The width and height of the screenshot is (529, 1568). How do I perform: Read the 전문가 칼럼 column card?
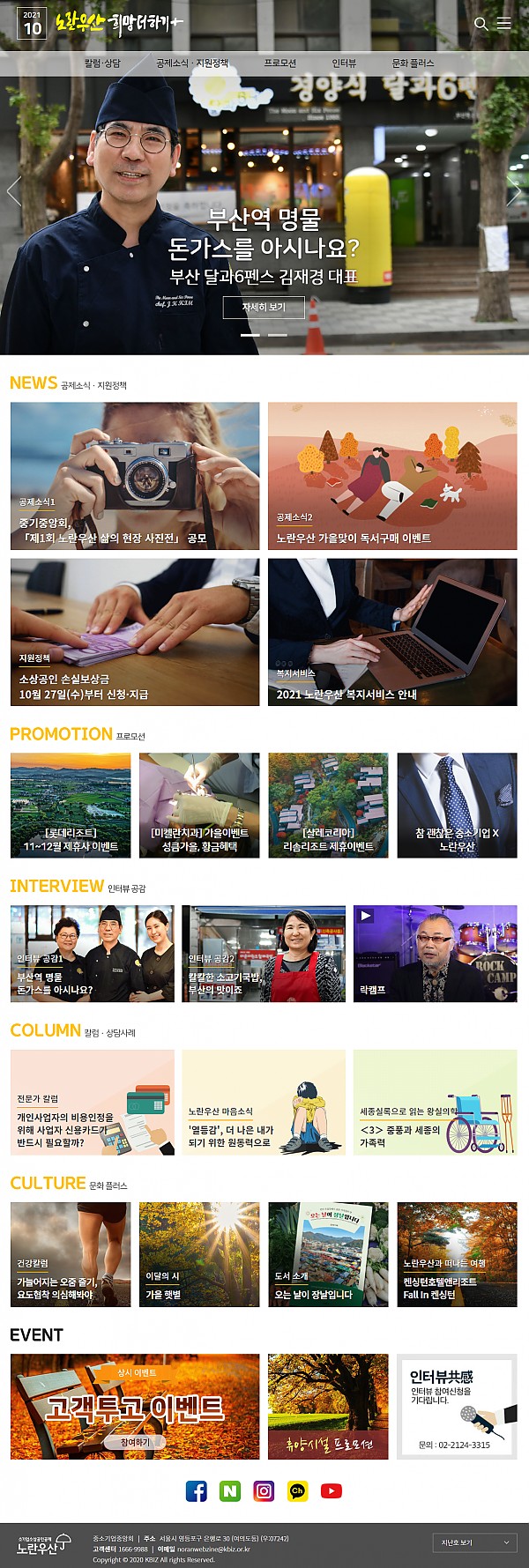(93, 1102)
